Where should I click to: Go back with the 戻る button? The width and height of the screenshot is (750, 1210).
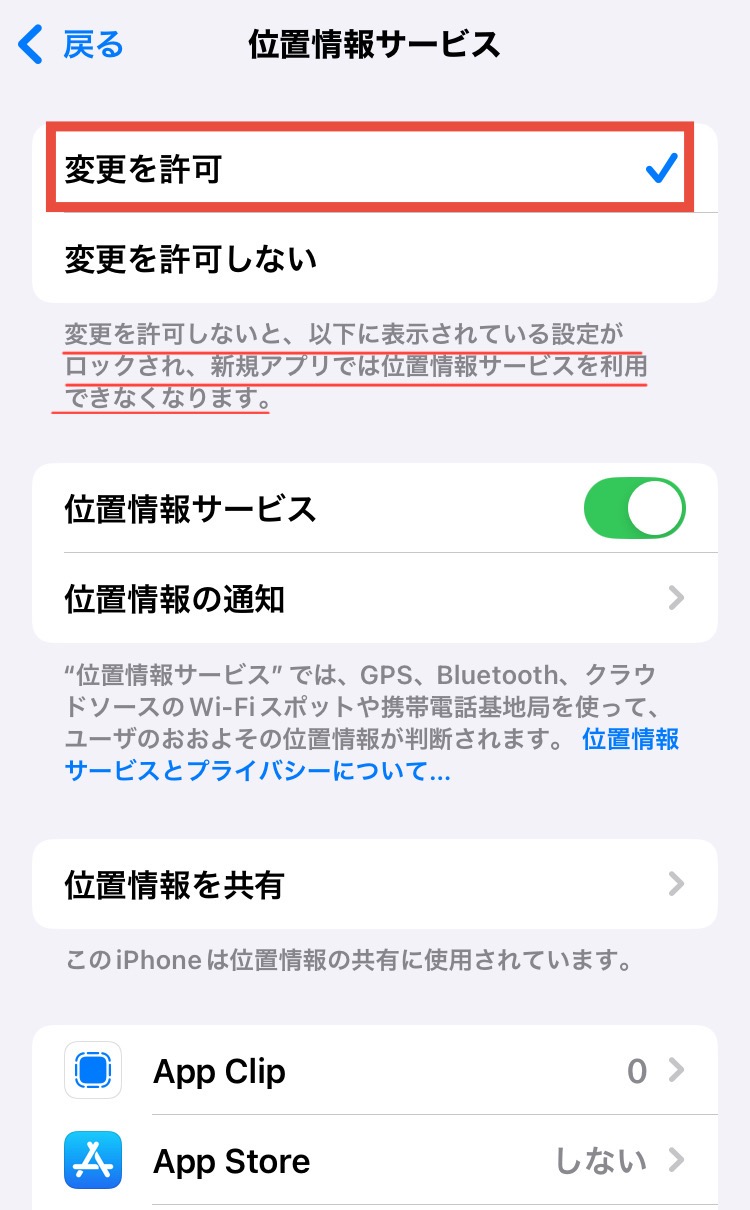(x=72, y=45)
